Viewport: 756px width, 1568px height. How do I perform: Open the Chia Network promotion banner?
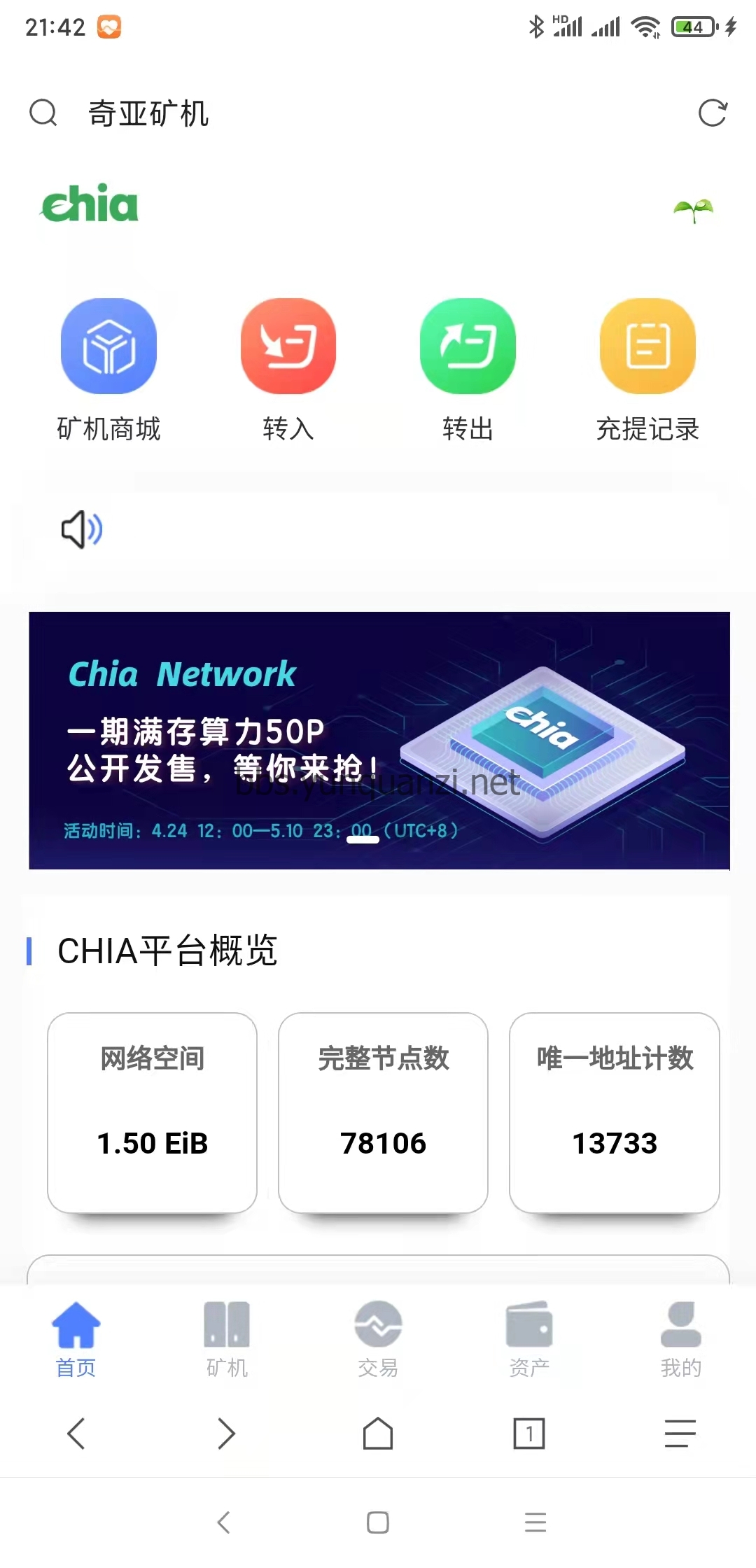[x=379, y=740]
